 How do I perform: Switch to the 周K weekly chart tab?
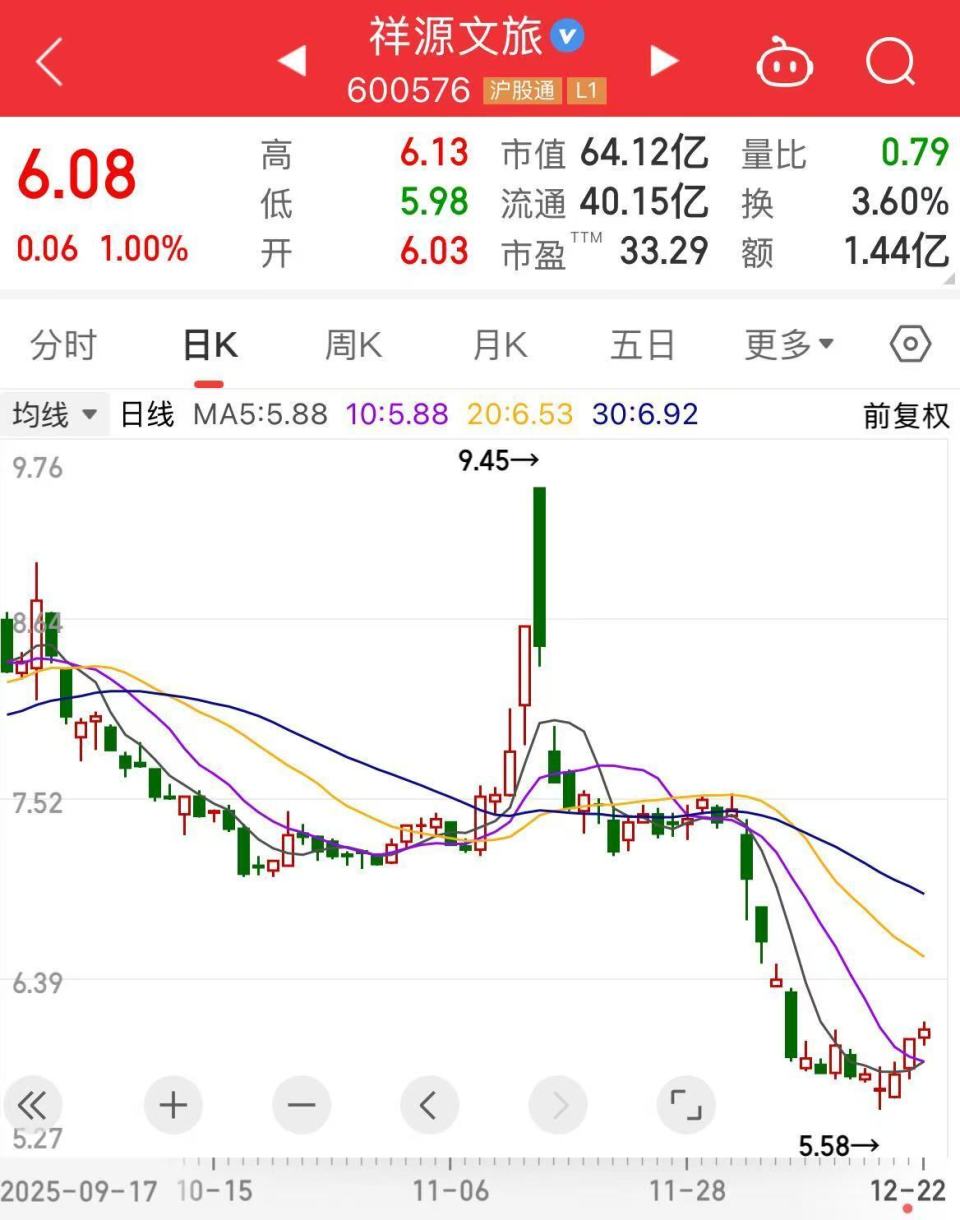[352, 344]
